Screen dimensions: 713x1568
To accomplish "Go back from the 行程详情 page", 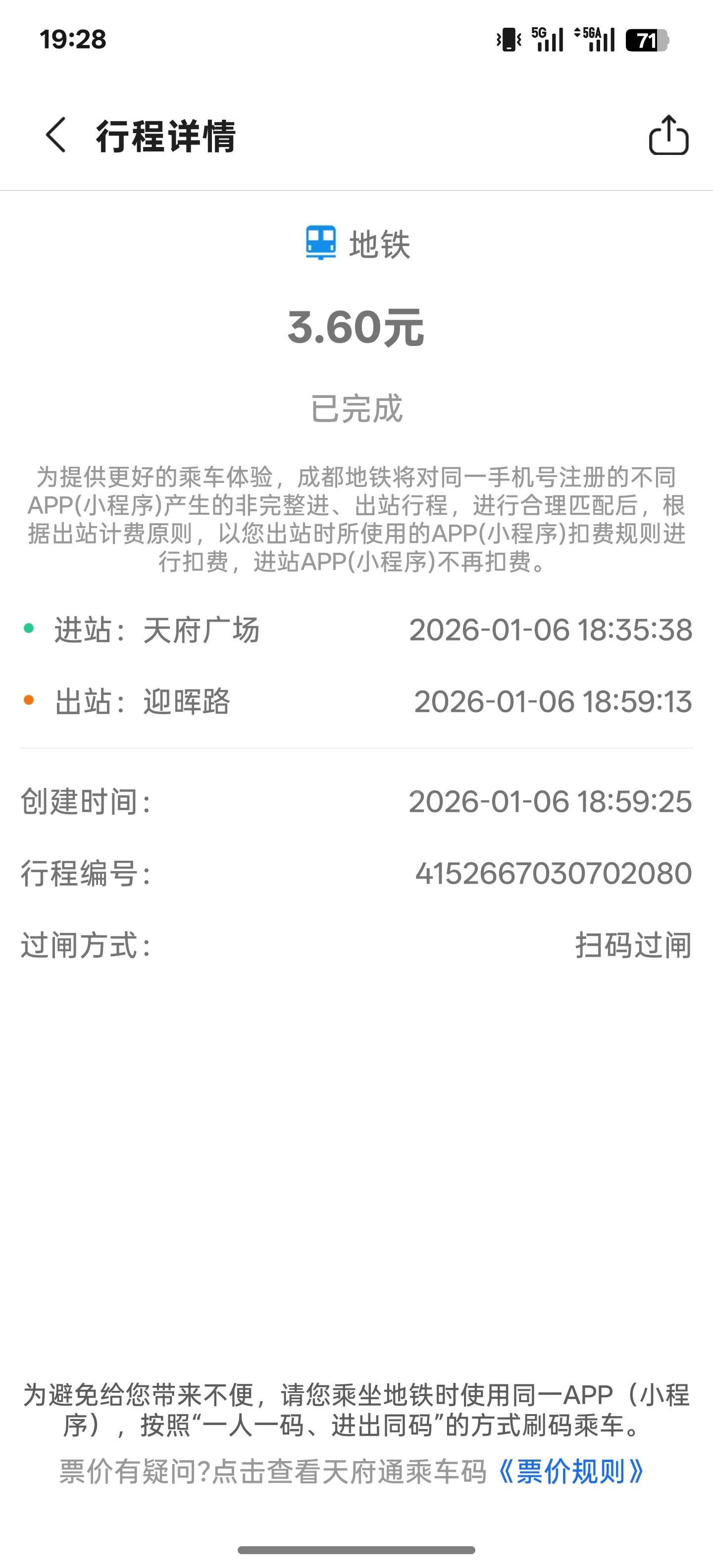I will 56,135.
